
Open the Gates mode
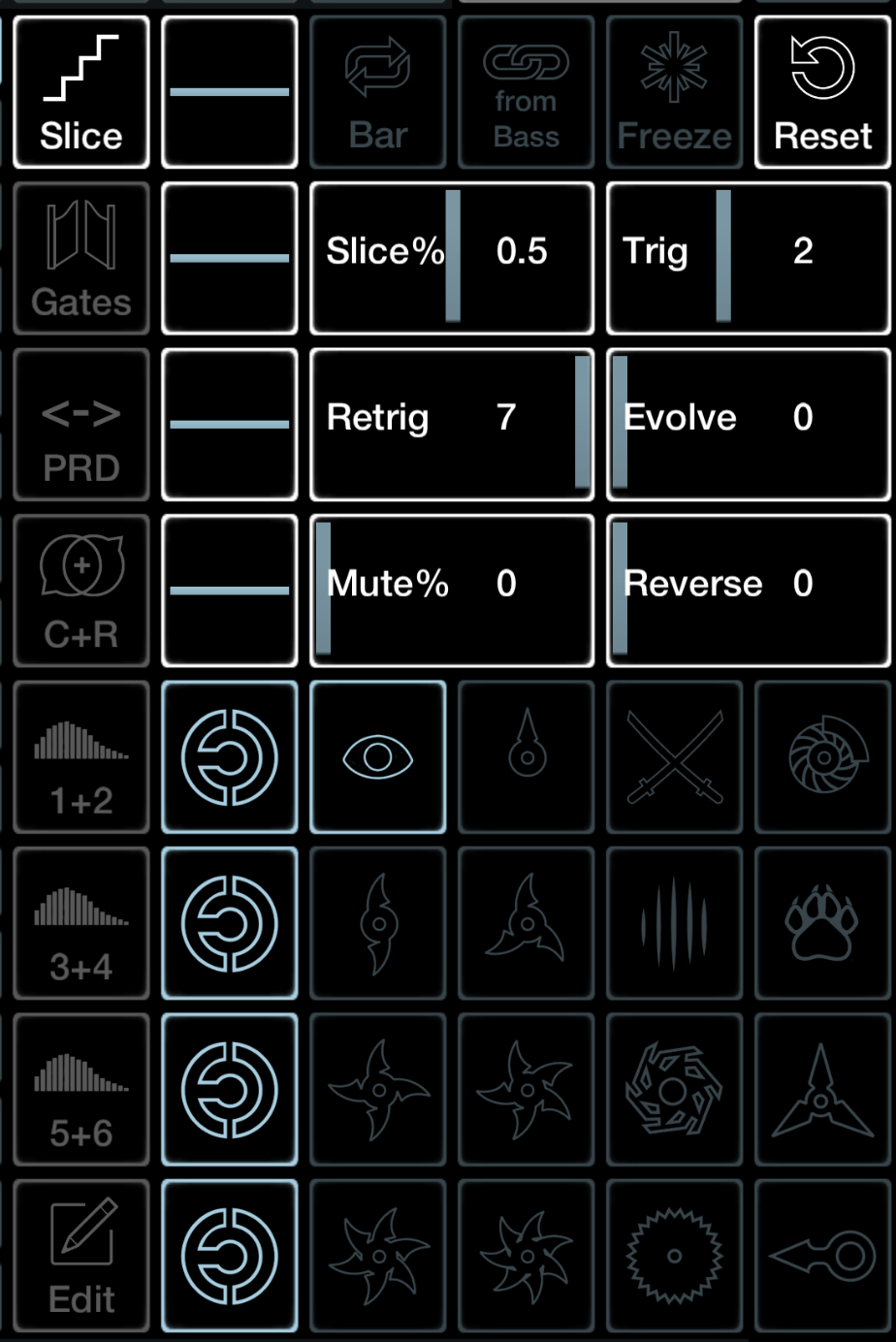pos(81,259)
